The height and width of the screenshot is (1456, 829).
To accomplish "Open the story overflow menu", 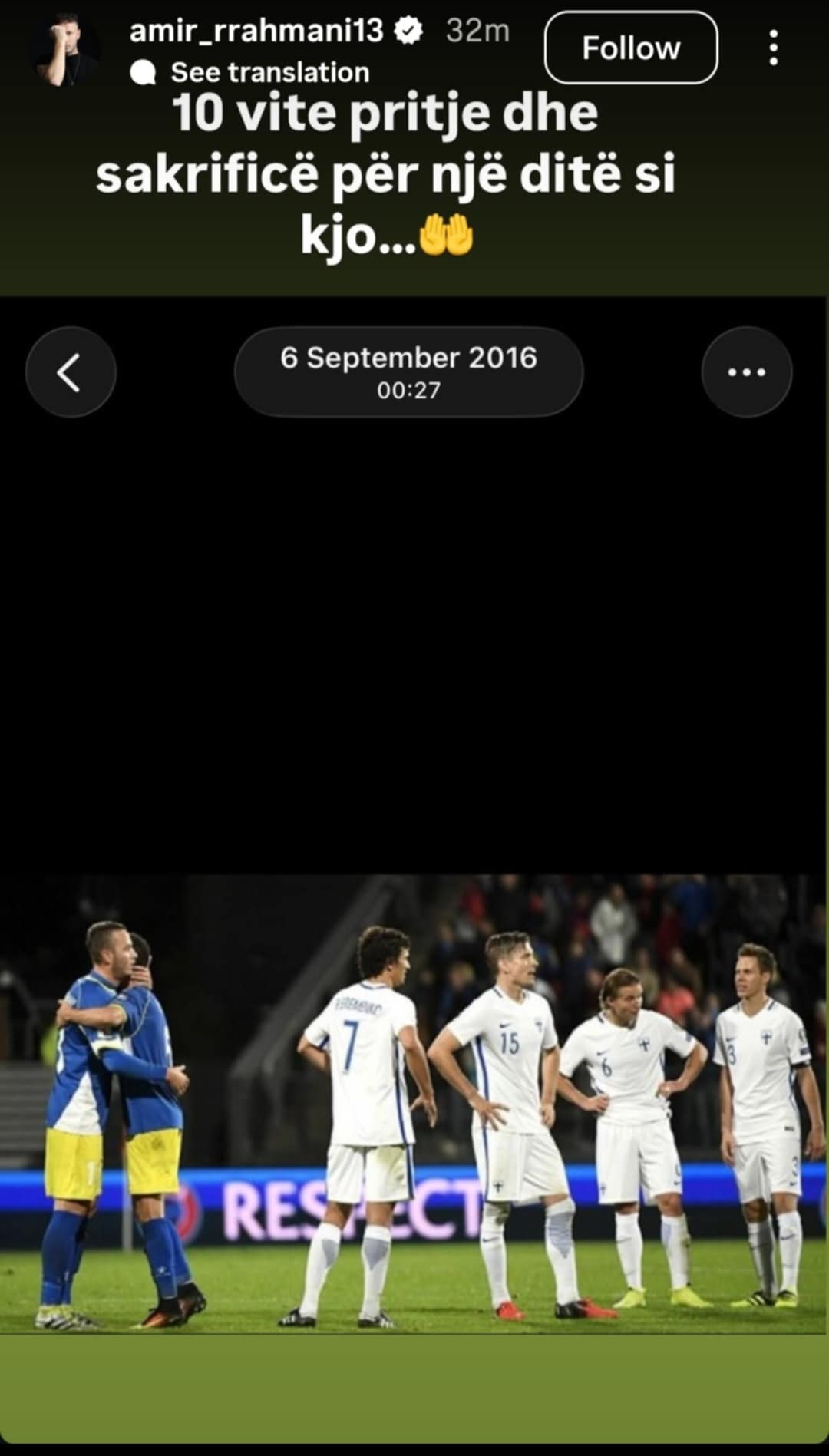I will (x=773, y=48).
